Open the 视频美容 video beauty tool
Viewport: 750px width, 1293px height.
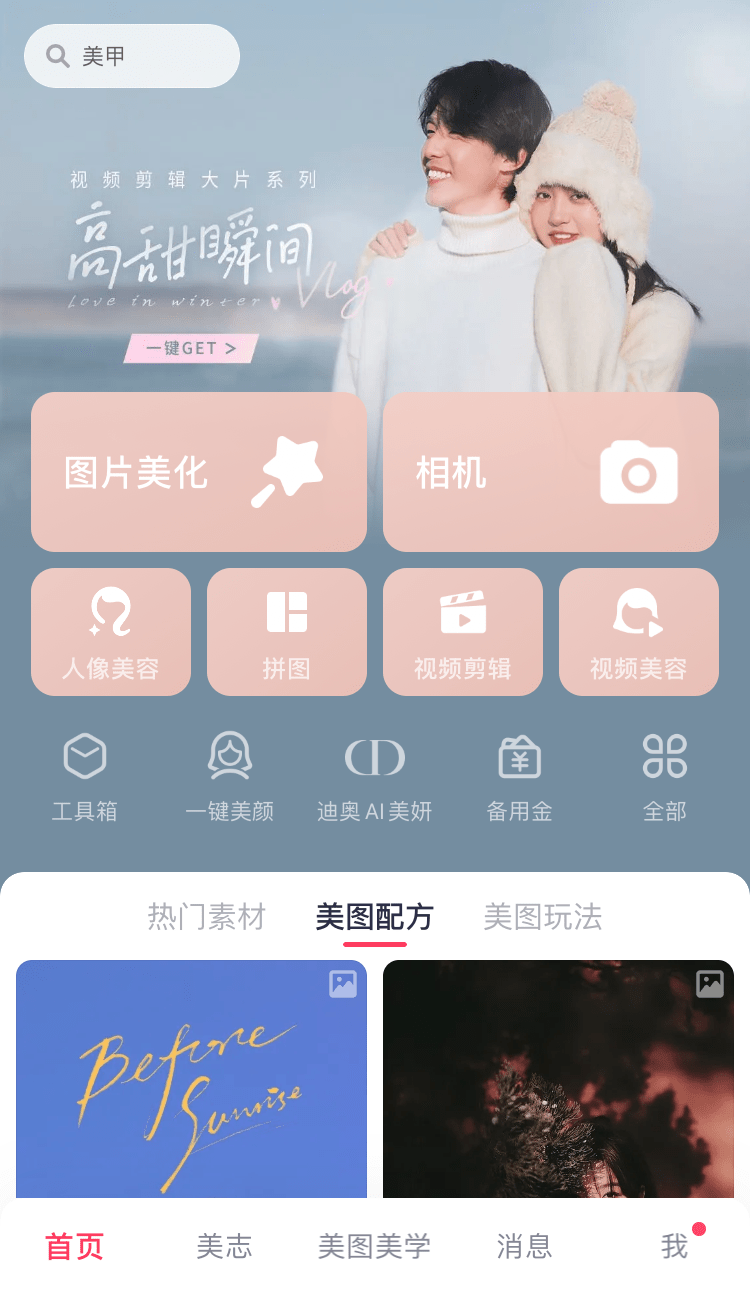pos(639,631)
